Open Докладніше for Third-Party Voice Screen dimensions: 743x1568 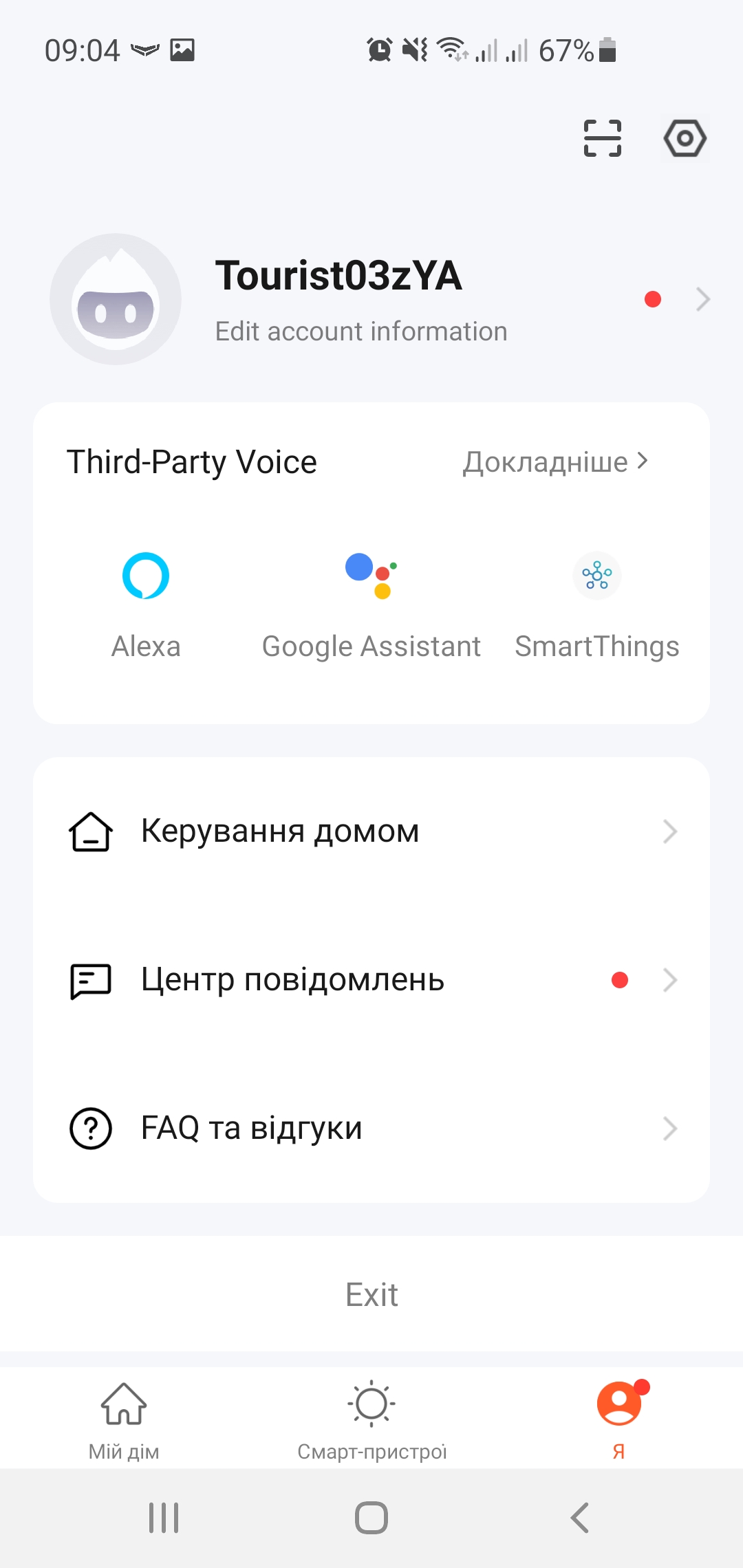[x=554, y=462]
